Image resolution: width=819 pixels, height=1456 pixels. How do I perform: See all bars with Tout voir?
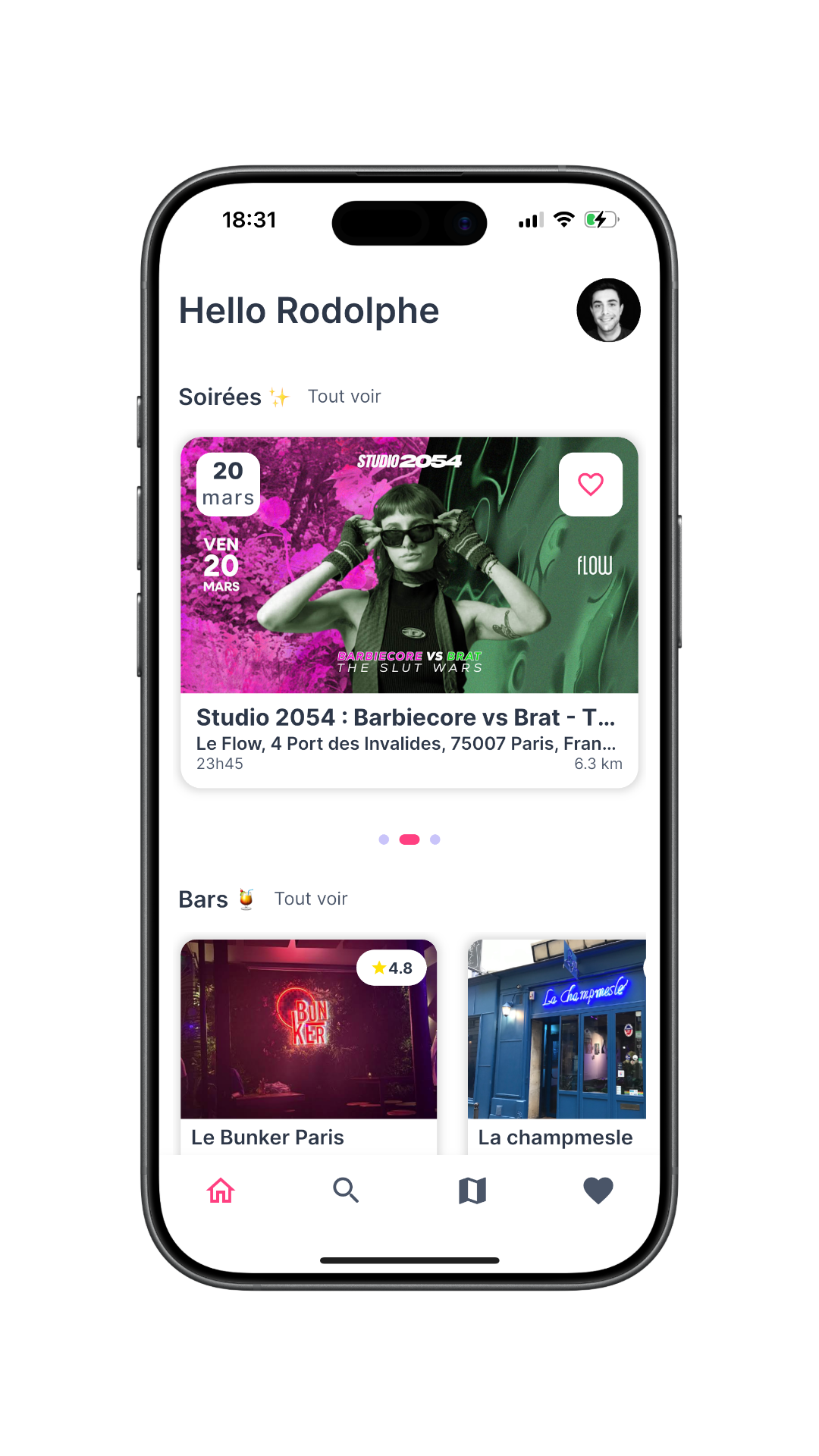[x=311, y=899]
